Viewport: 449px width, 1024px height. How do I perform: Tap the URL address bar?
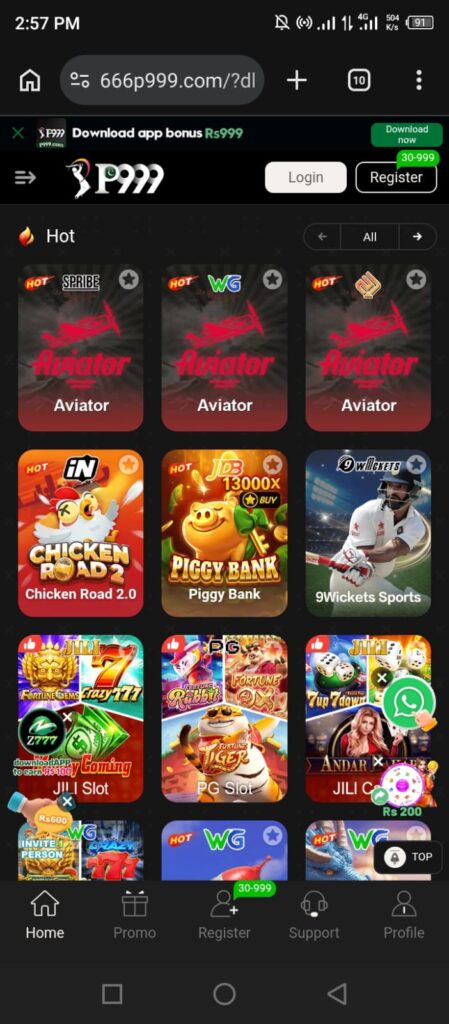click(x=162, y=80)
